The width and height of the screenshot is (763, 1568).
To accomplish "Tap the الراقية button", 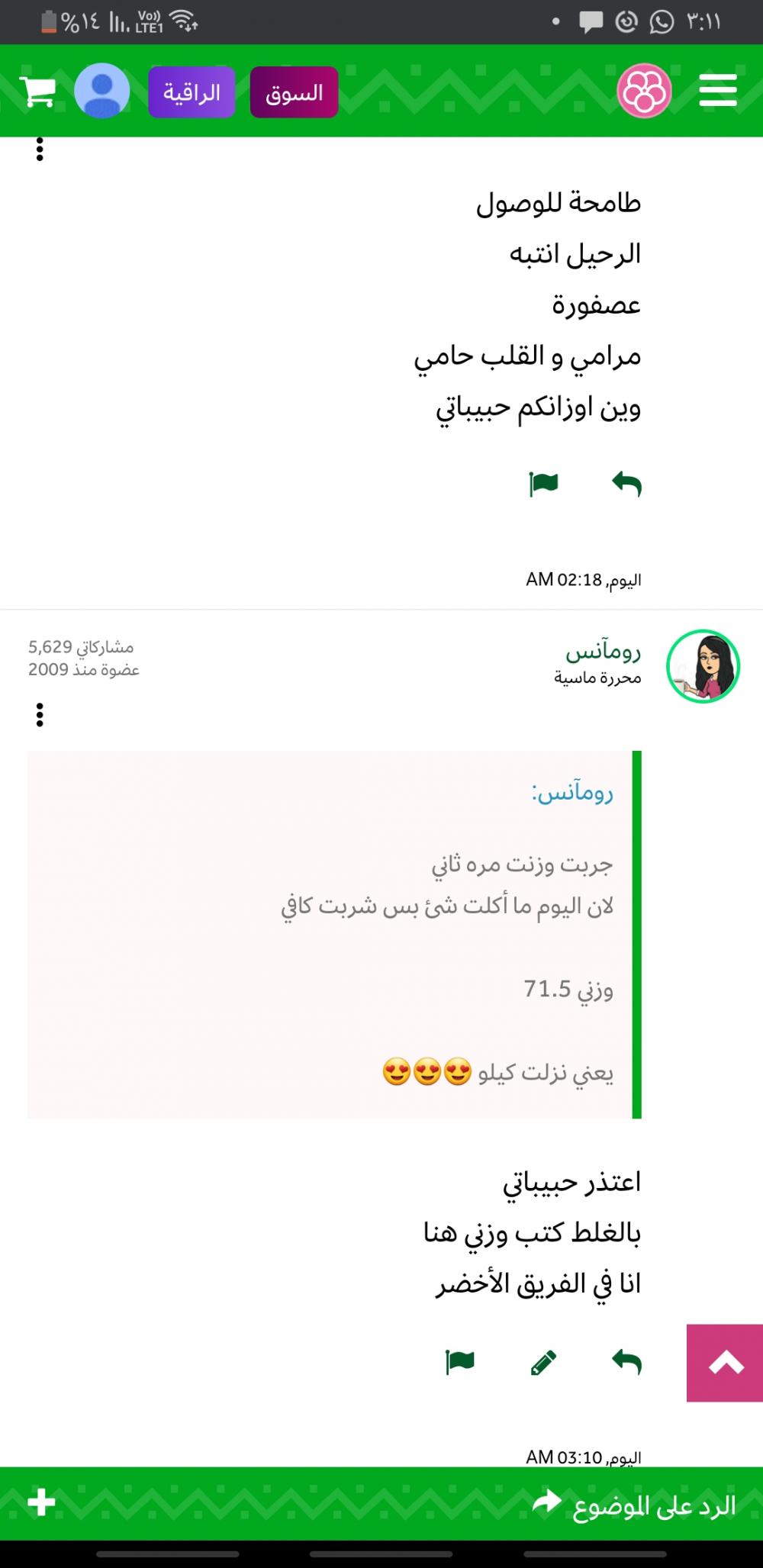I will 192,92.
